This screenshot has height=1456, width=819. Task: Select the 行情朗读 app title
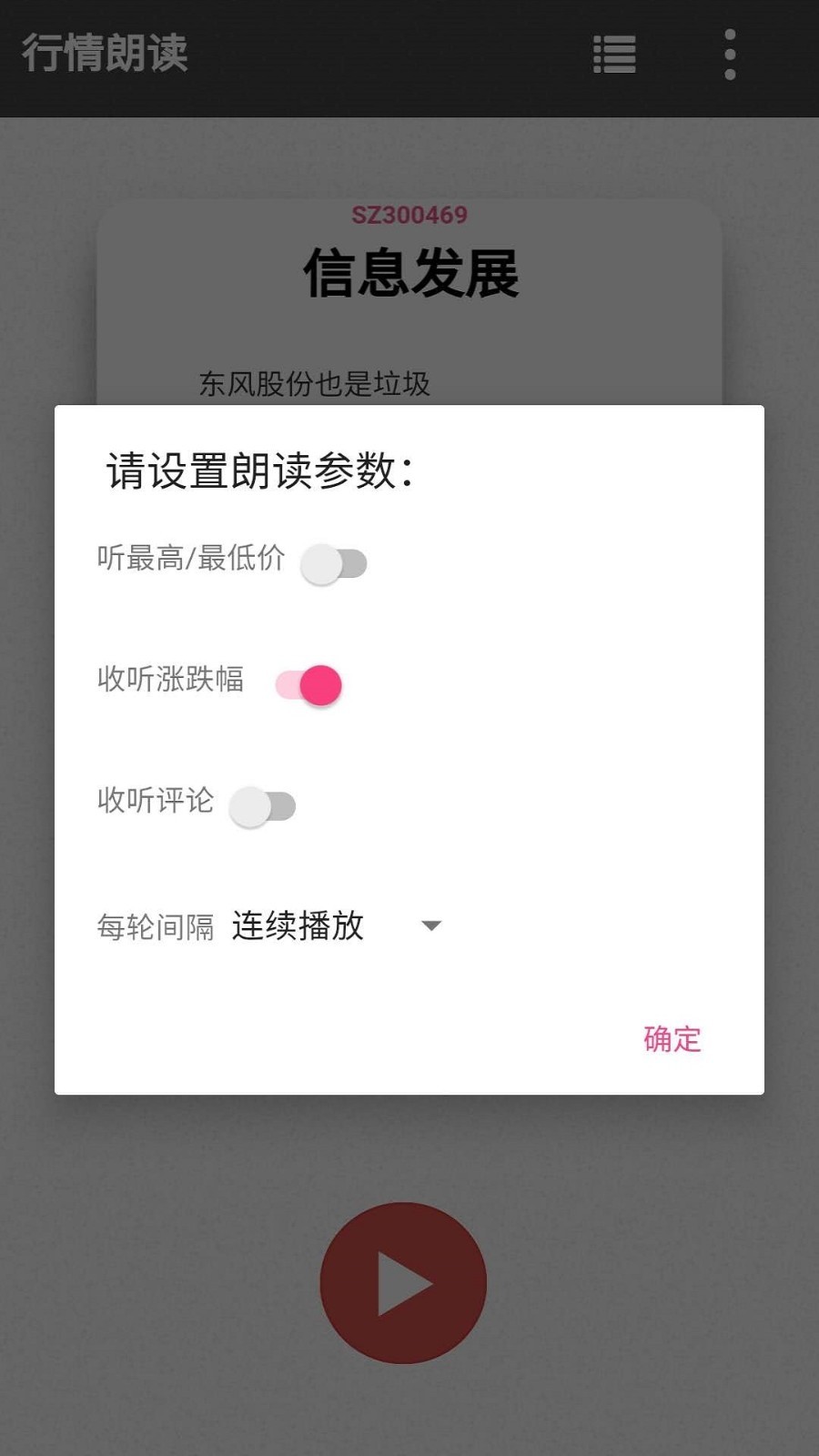[103, 56]
